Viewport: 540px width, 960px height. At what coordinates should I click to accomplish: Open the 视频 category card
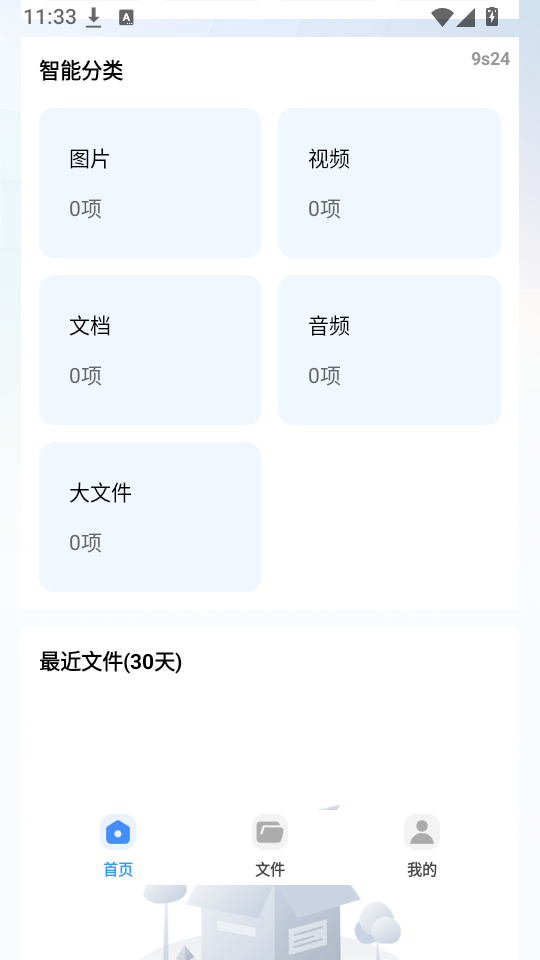tap(389, 182)
